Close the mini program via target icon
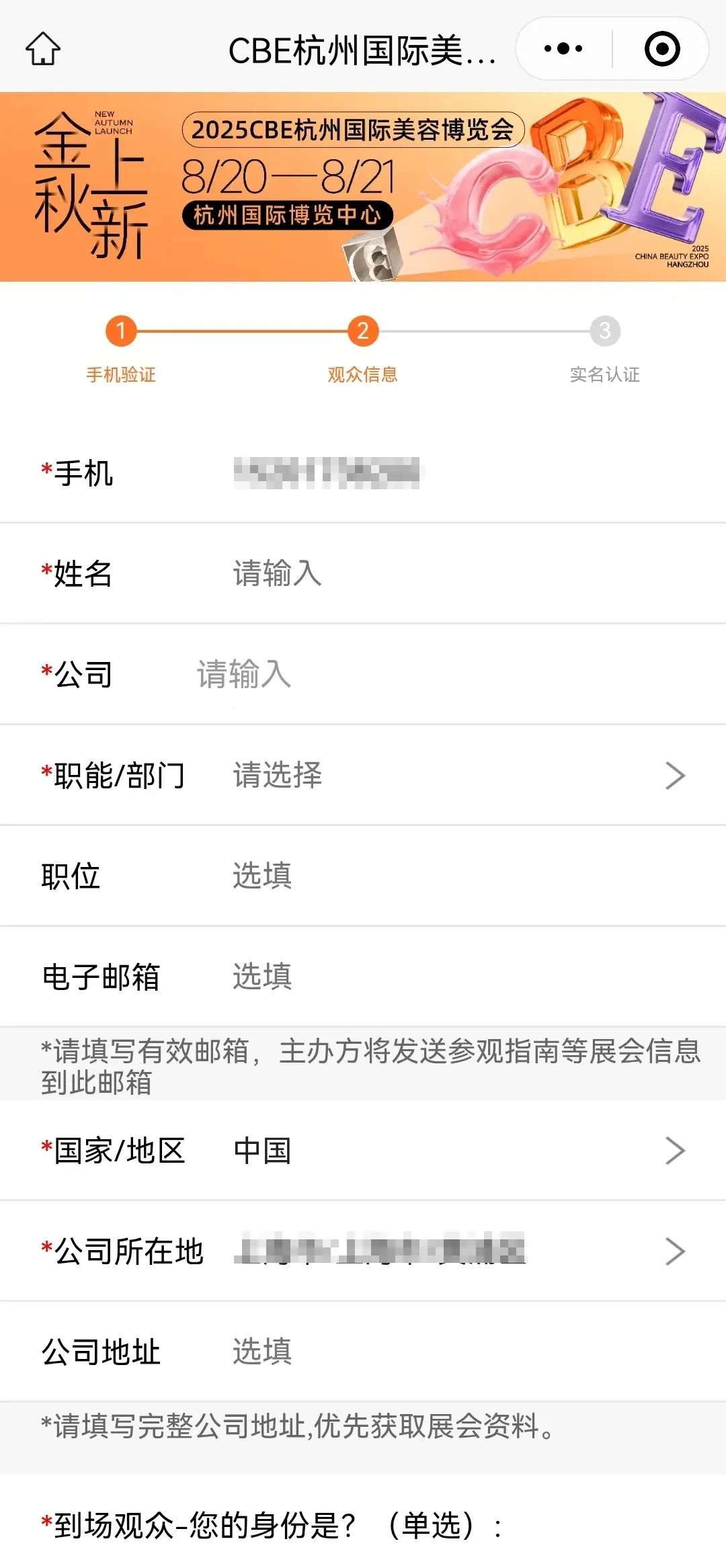This screenshot has width=726, height=1568. point(661,49)
